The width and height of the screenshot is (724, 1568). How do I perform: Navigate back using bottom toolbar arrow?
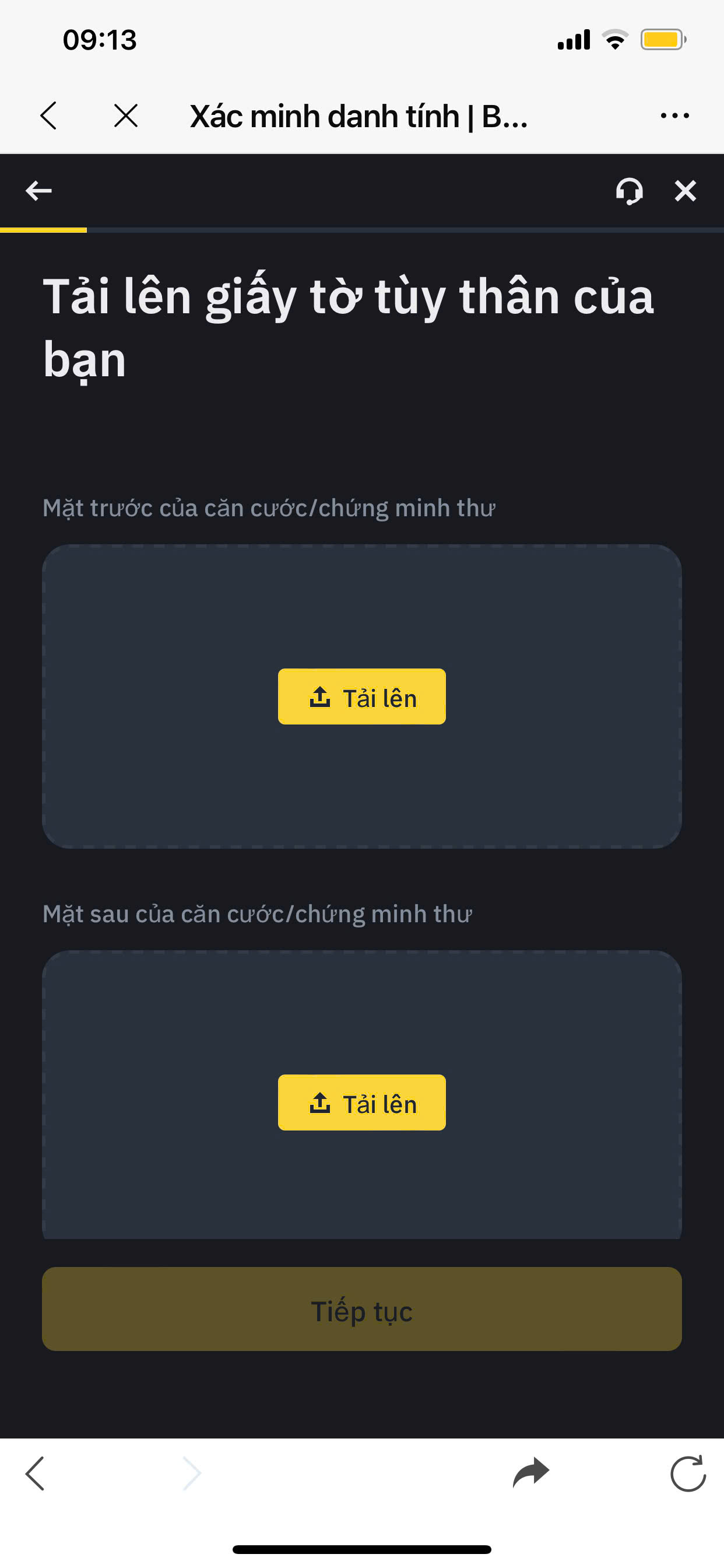pyautogui.click(x=36, y=1473)
